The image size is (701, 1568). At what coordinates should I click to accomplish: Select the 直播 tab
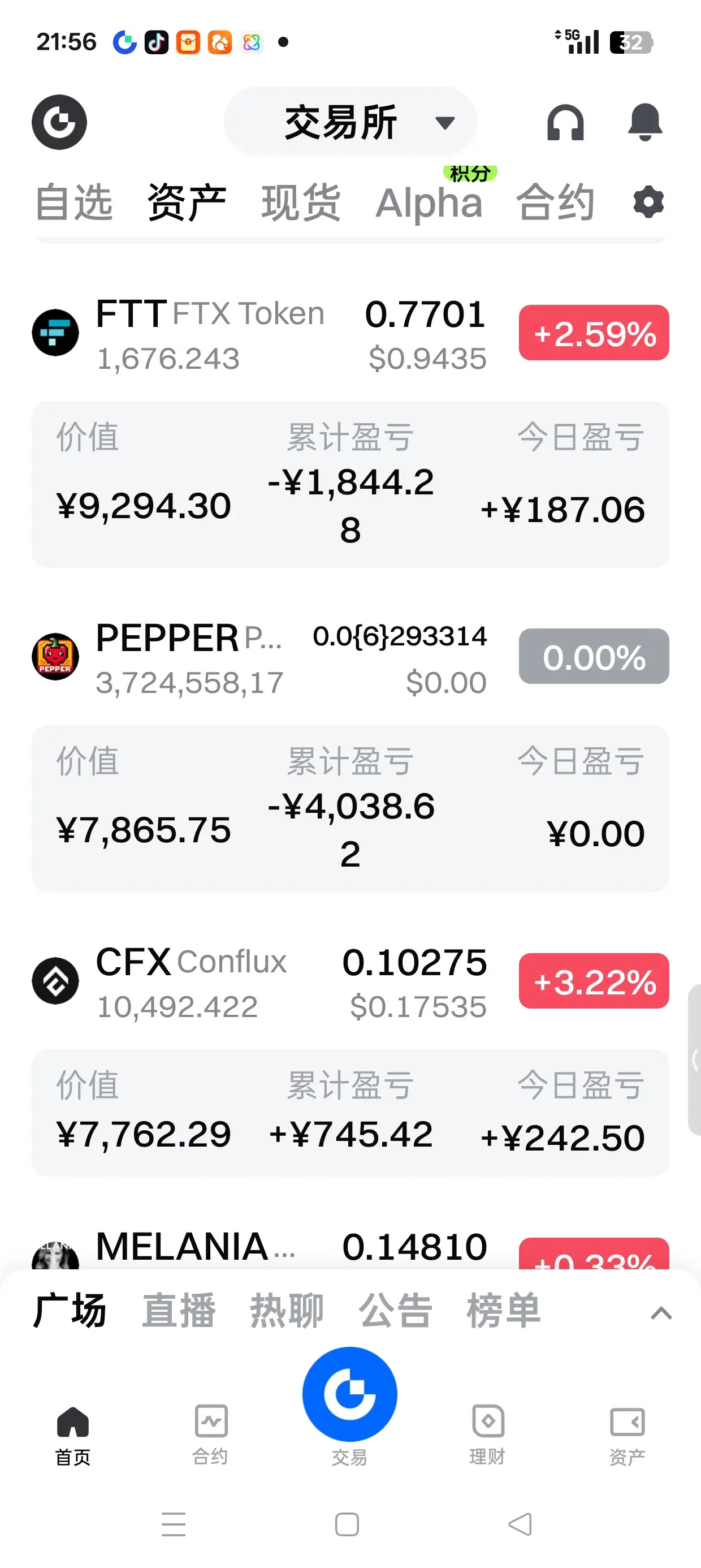179,1311
